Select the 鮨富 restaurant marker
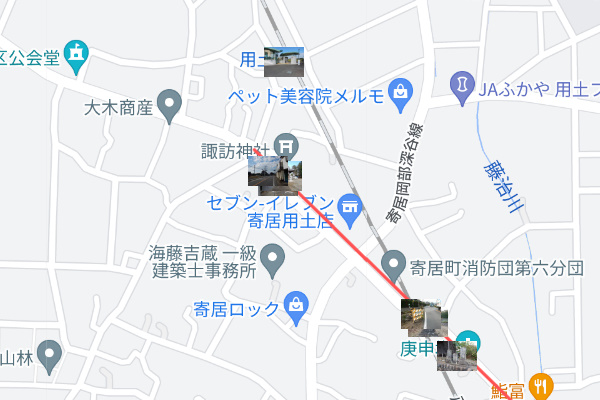600x400 pixels. pos(541,384)
